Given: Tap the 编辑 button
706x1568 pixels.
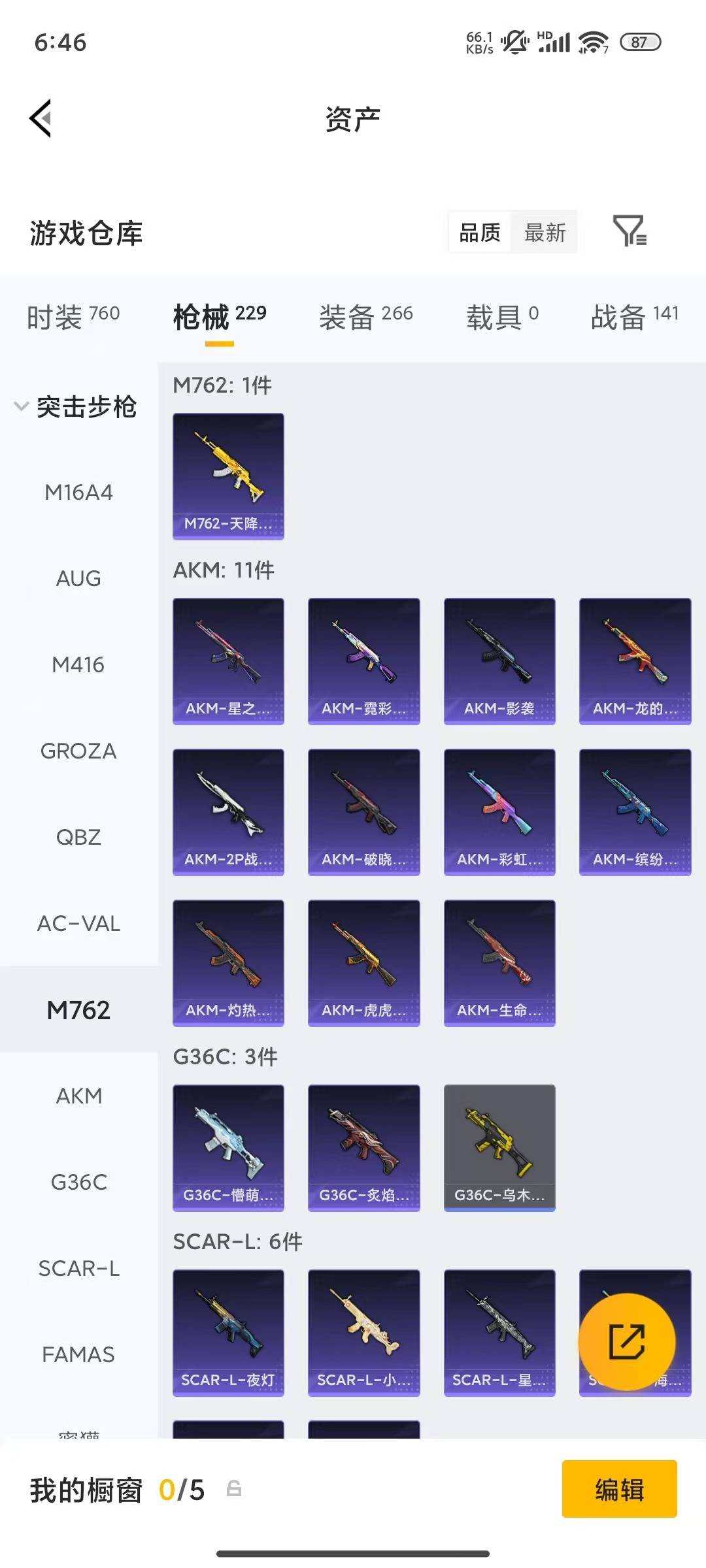Looking at the screenshot, I should pos(619,1489).
